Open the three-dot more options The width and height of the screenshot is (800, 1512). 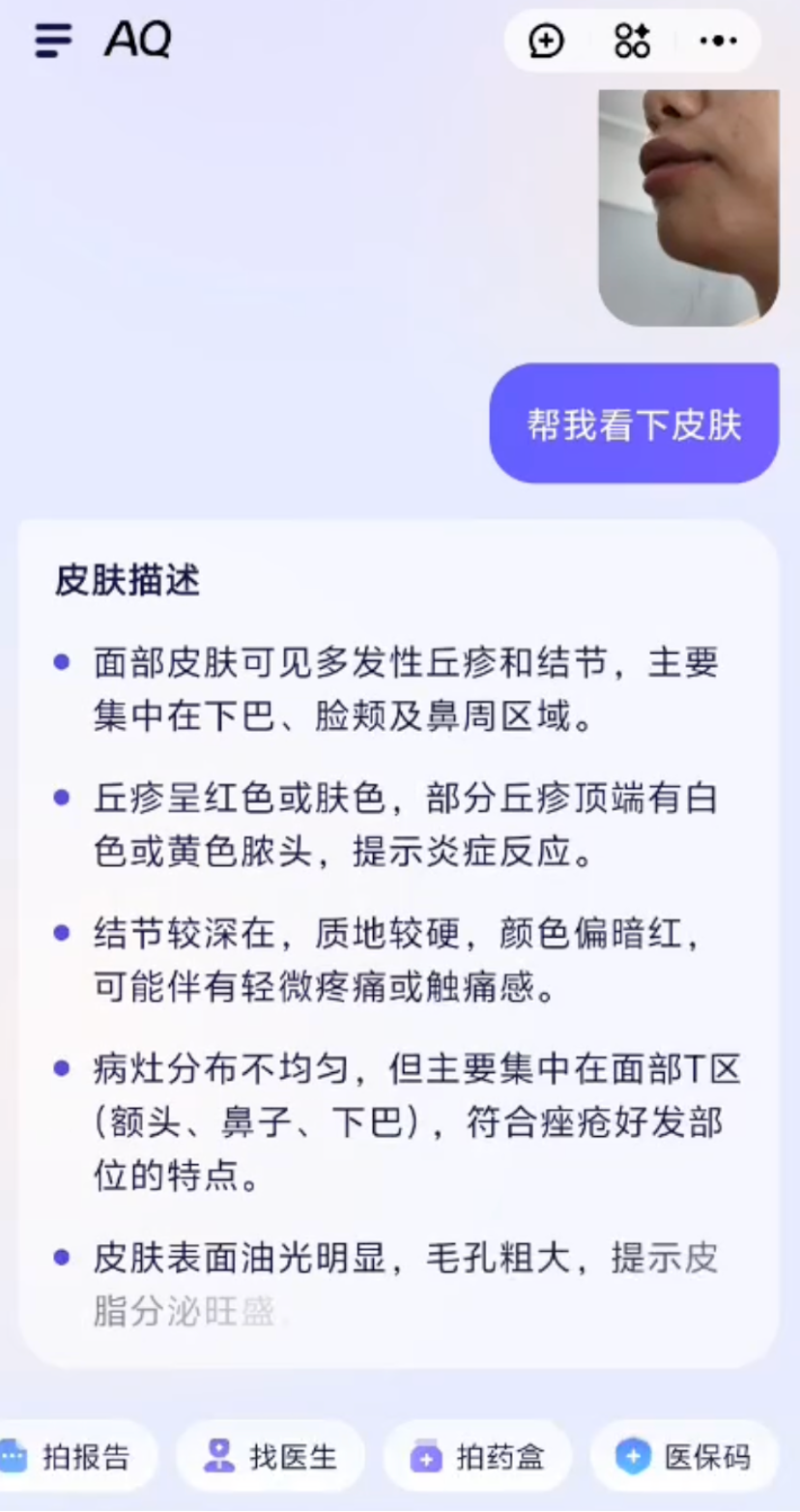(718, 41)
